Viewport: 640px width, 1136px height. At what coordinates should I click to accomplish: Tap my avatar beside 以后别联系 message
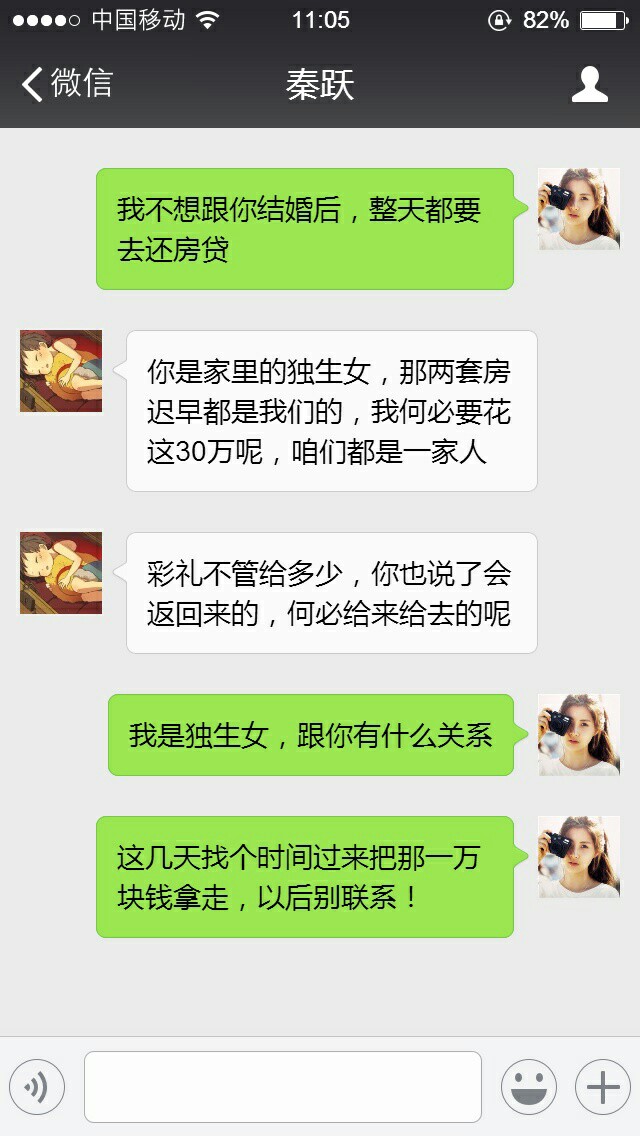pos(579,857)
